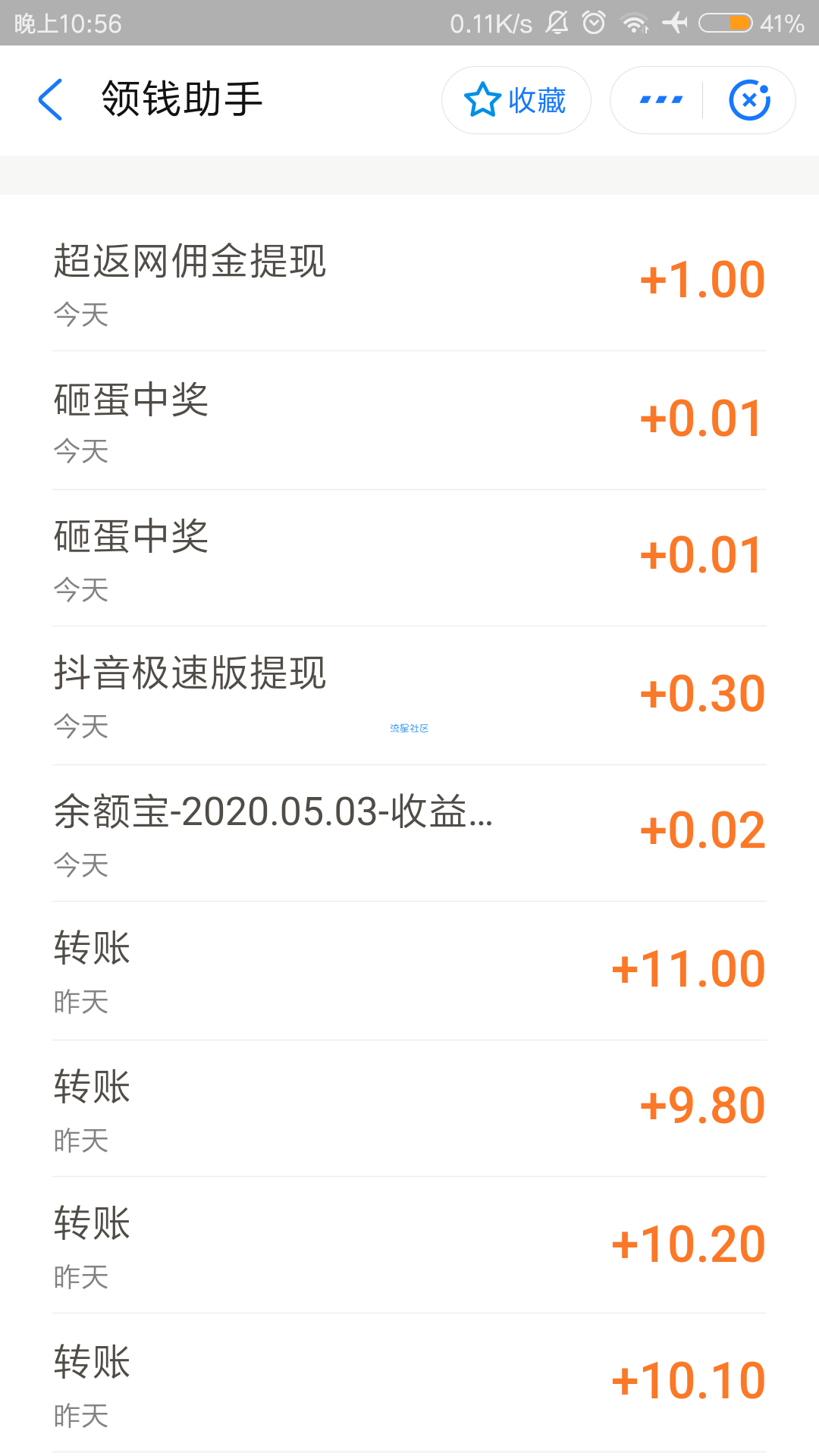
Task: Open the 转账 +11.00 record
Action: [x=409, y=971]
